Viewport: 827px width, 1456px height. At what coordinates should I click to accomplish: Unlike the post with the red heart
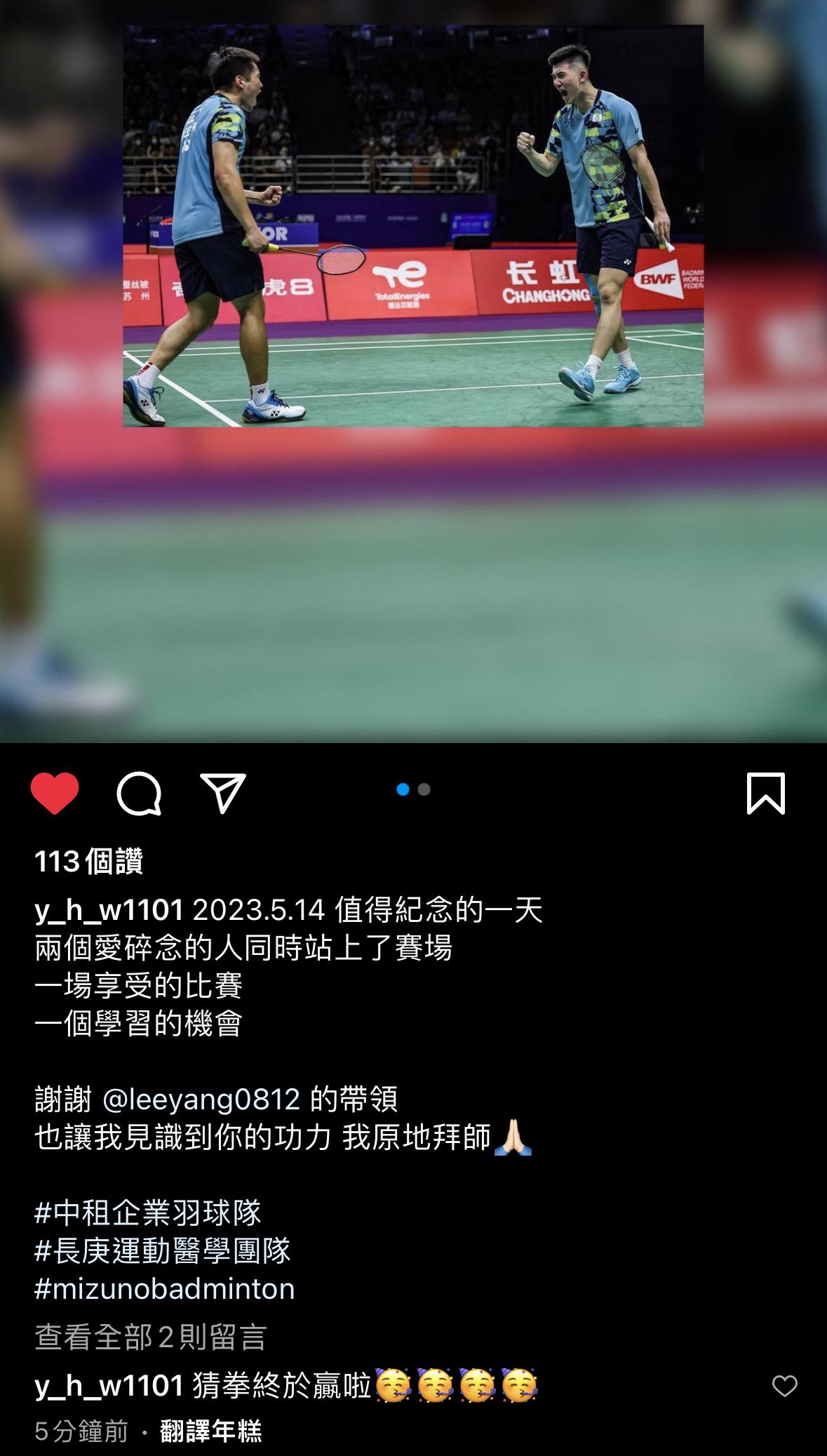55,793
